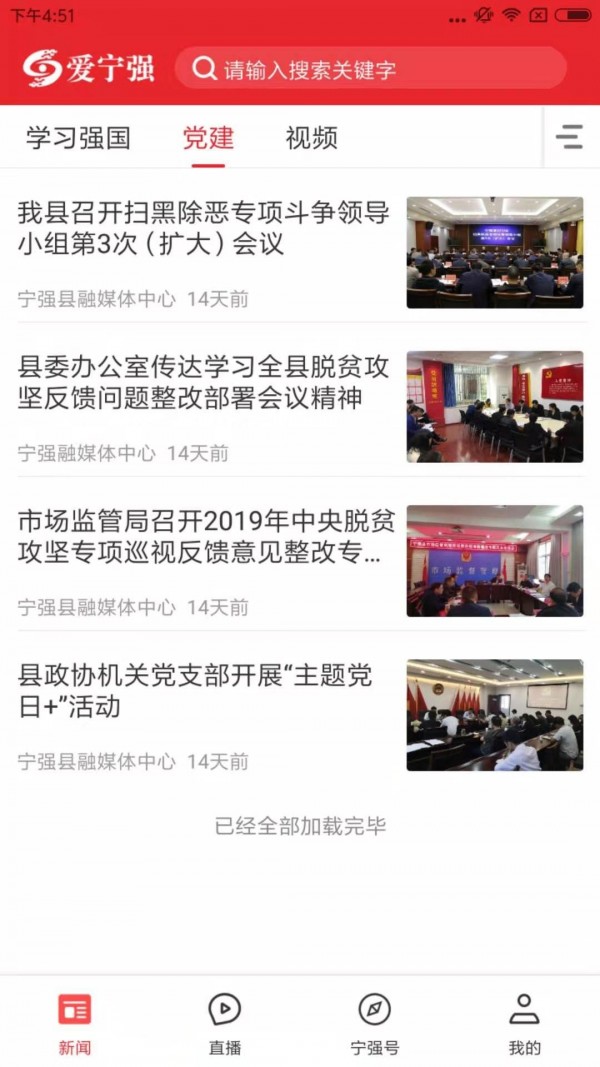Select the 党建 tab
The image size is (600, 1067).
(x=208, y=138)
